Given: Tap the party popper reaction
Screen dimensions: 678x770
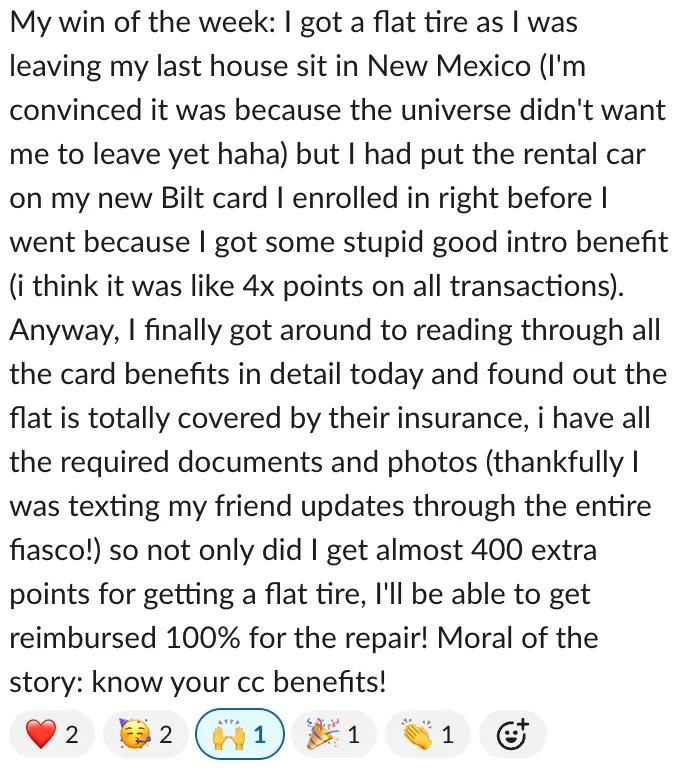Looking at the screenshot, I should click(334, 734).
